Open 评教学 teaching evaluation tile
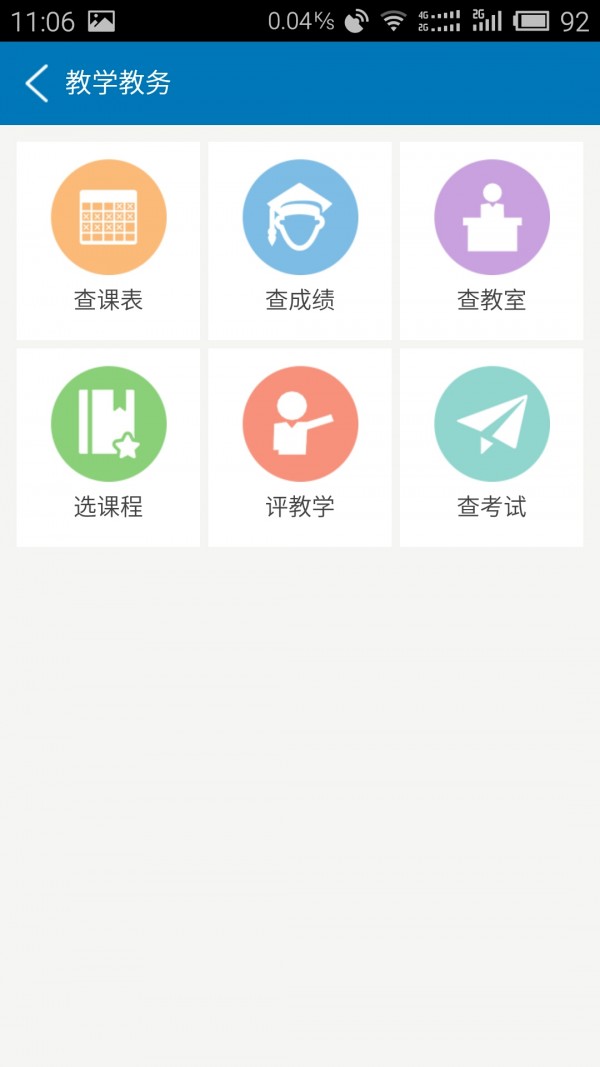600x1067 pixels. [300, 447]
